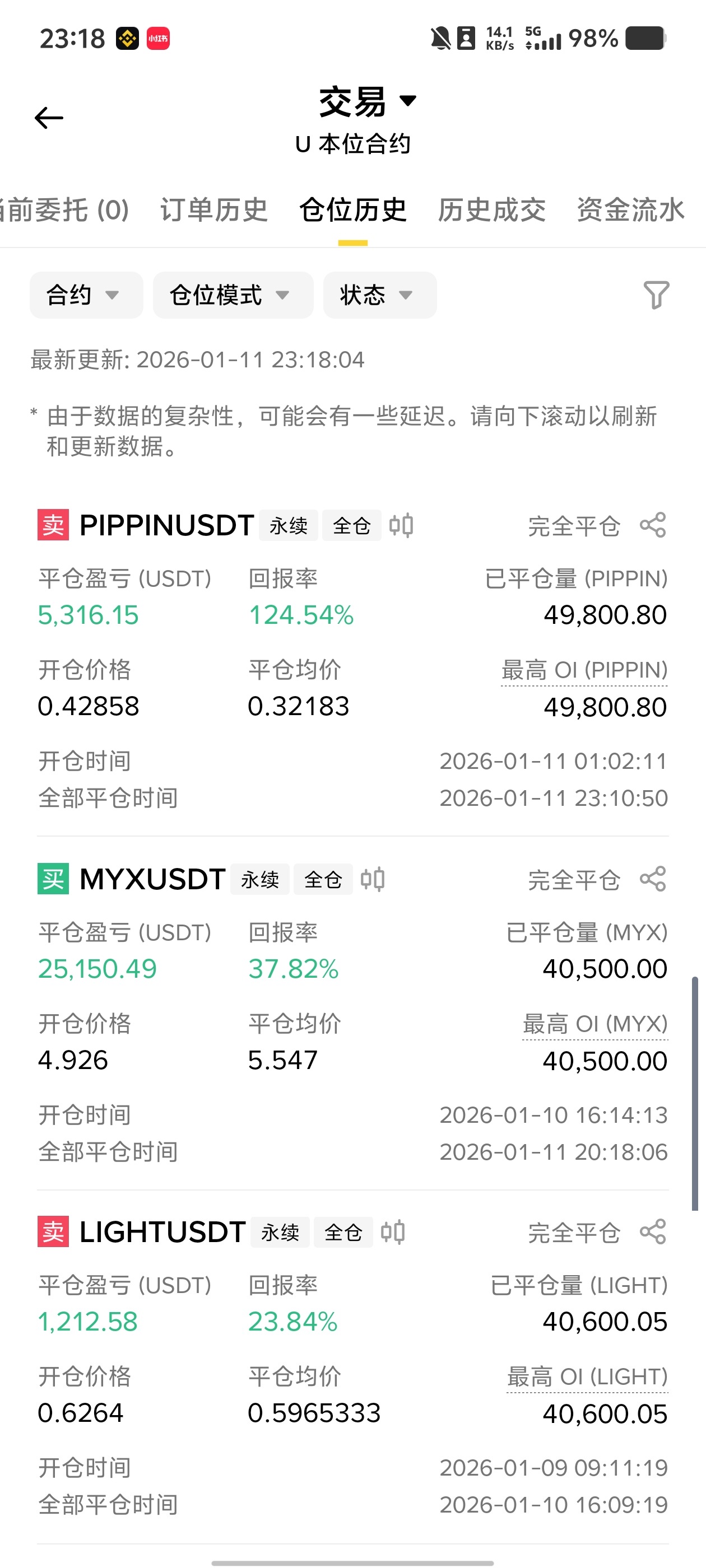Open the candlestick chart icon beside LIGHTUSDT
706x1568 pixels.
[x=393, y=1232]
